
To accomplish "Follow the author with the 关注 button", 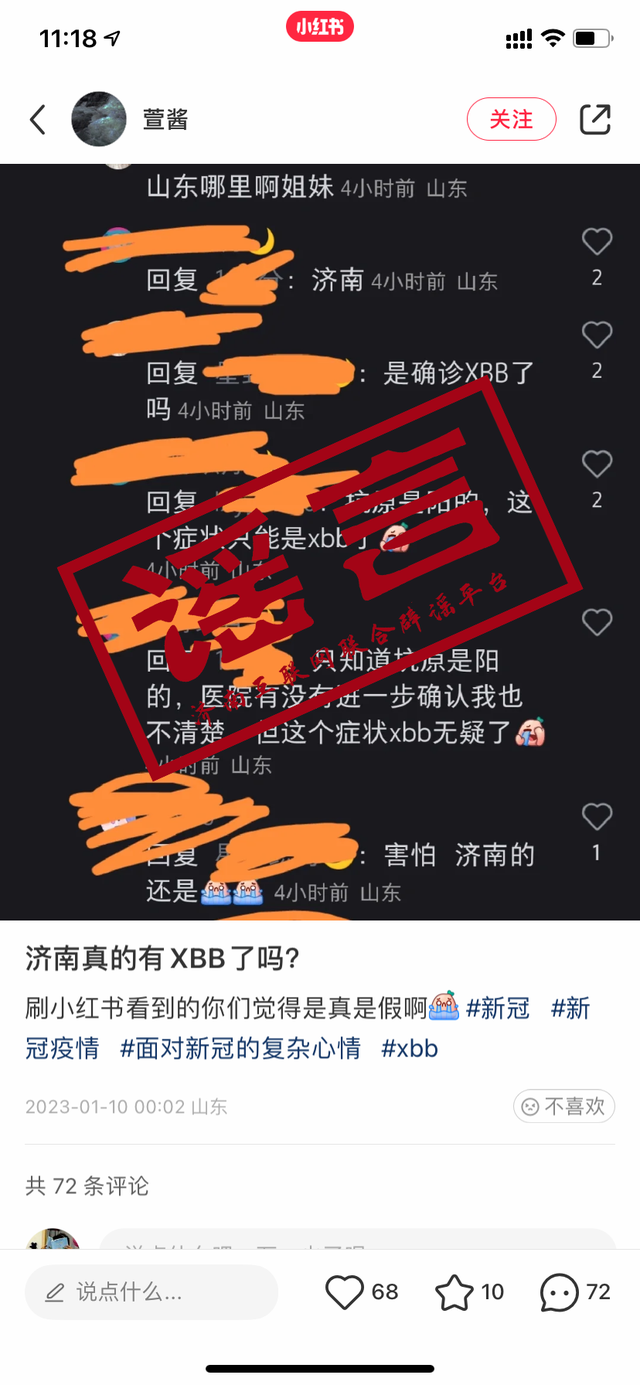I will coord(511,120).
